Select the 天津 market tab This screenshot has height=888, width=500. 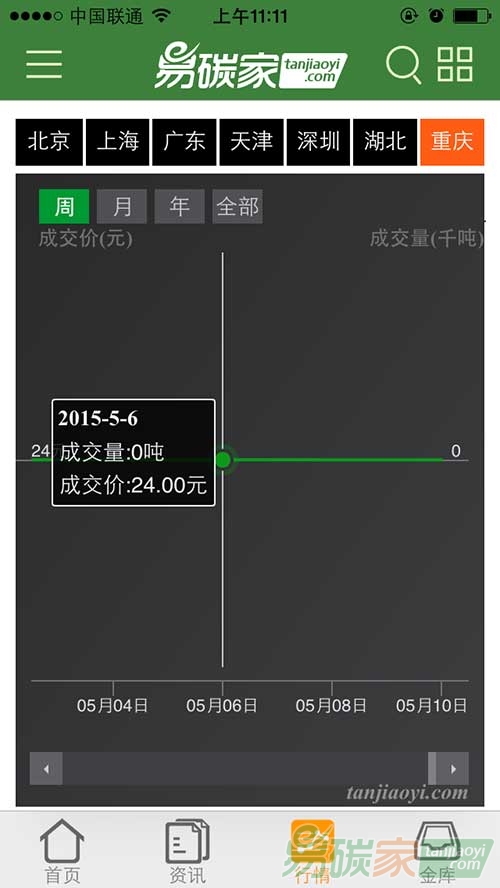(251, 142)
